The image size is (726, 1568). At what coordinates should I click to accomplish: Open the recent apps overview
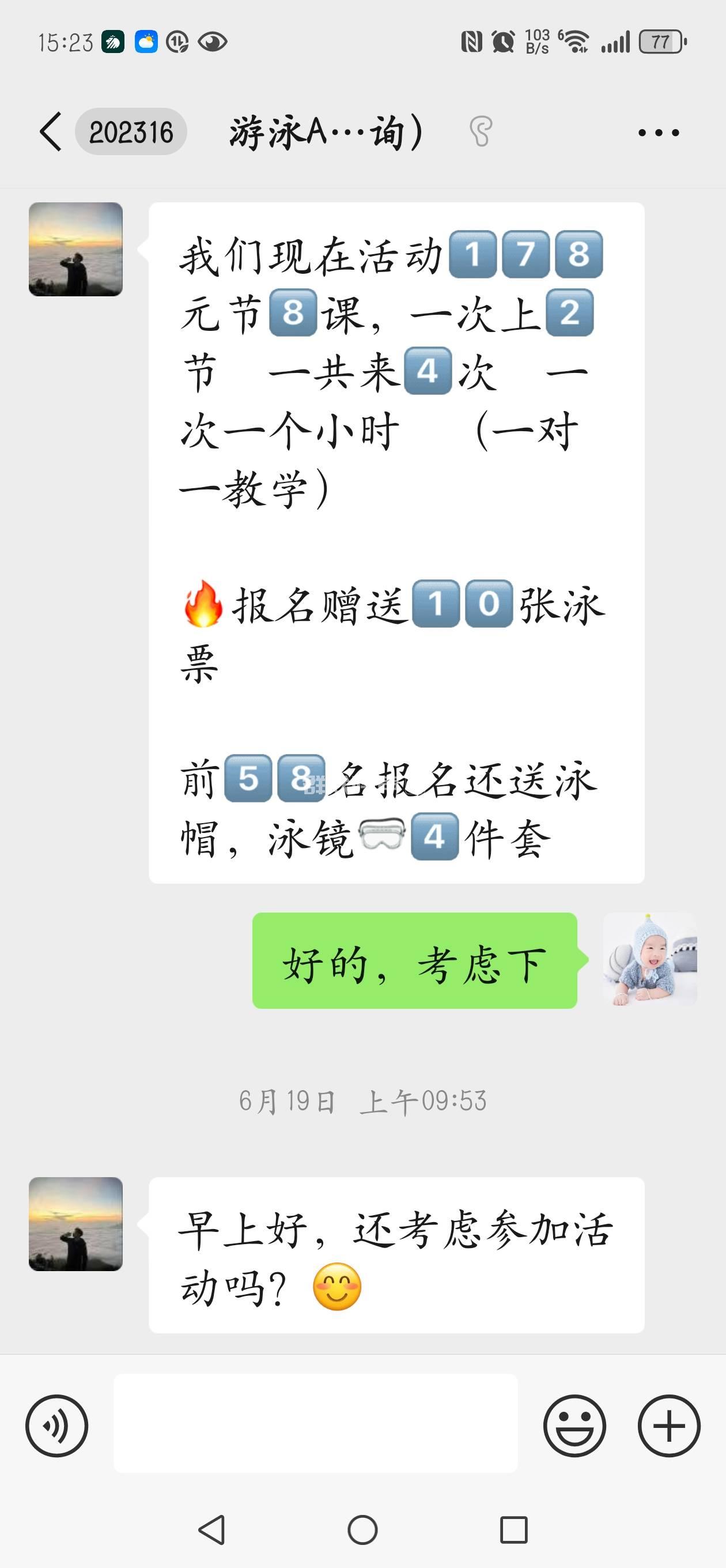point(513,1529)
